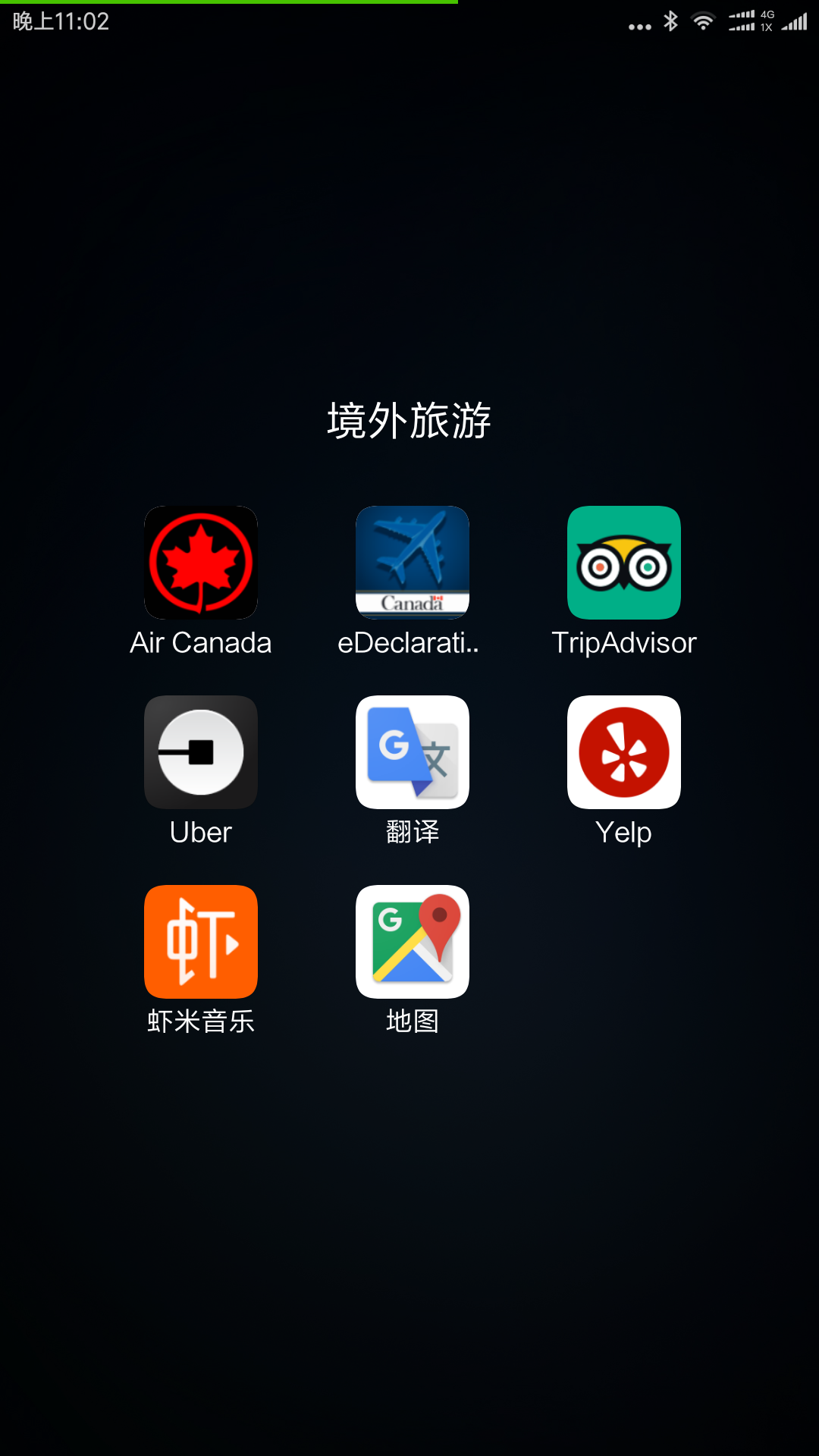Tap the notification dots icon
Image resolution: width=819 pixels, height=1456 pixels.
pos(639,24)
